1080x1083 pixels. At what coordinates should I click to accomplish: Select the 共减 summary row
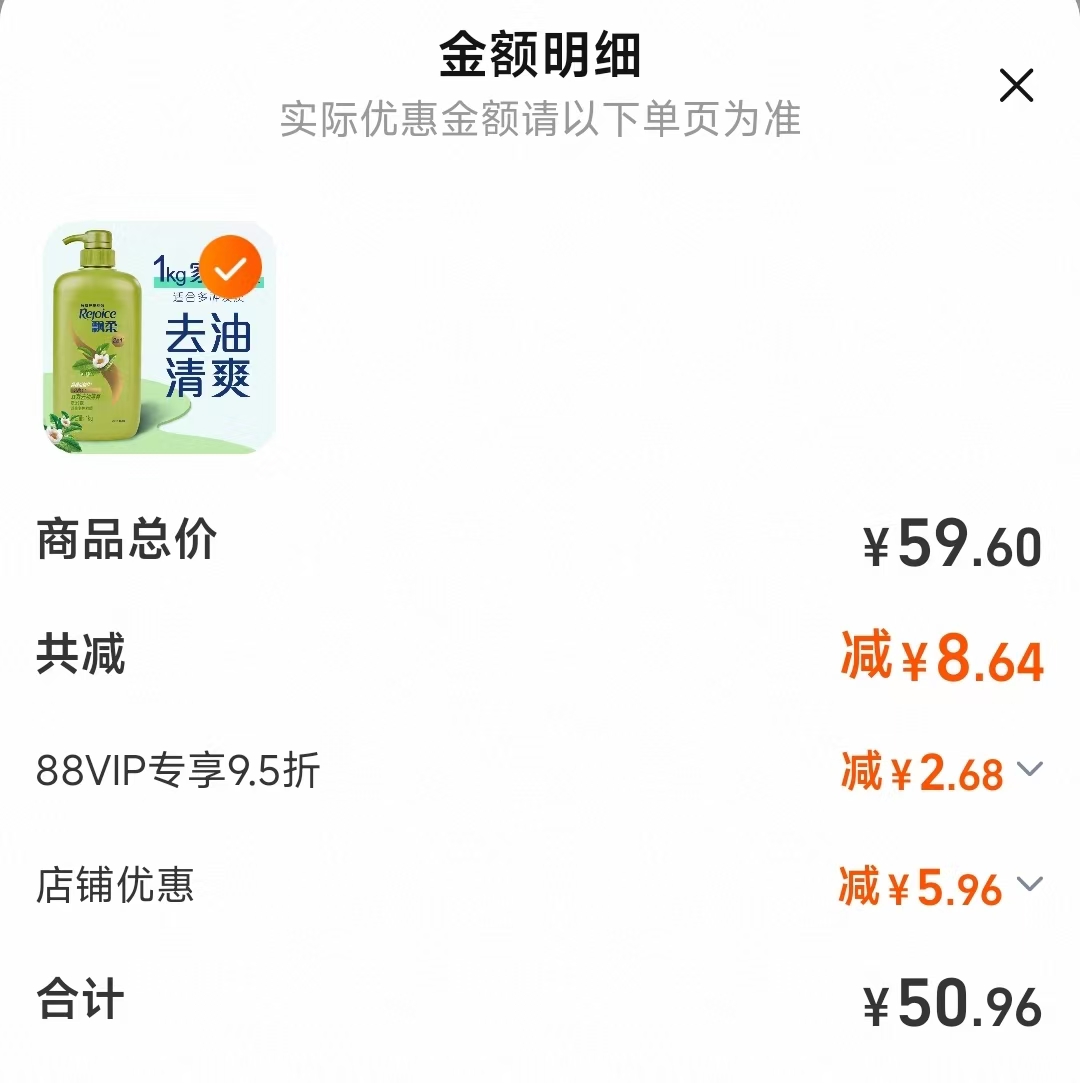point(78,655)
